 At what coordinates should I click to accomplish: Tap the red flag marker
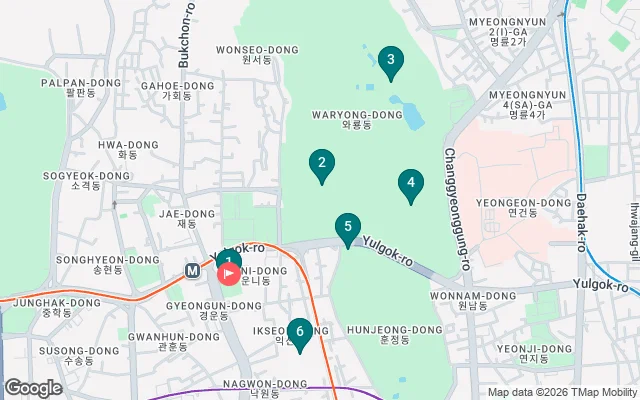(x=228, y=273)
